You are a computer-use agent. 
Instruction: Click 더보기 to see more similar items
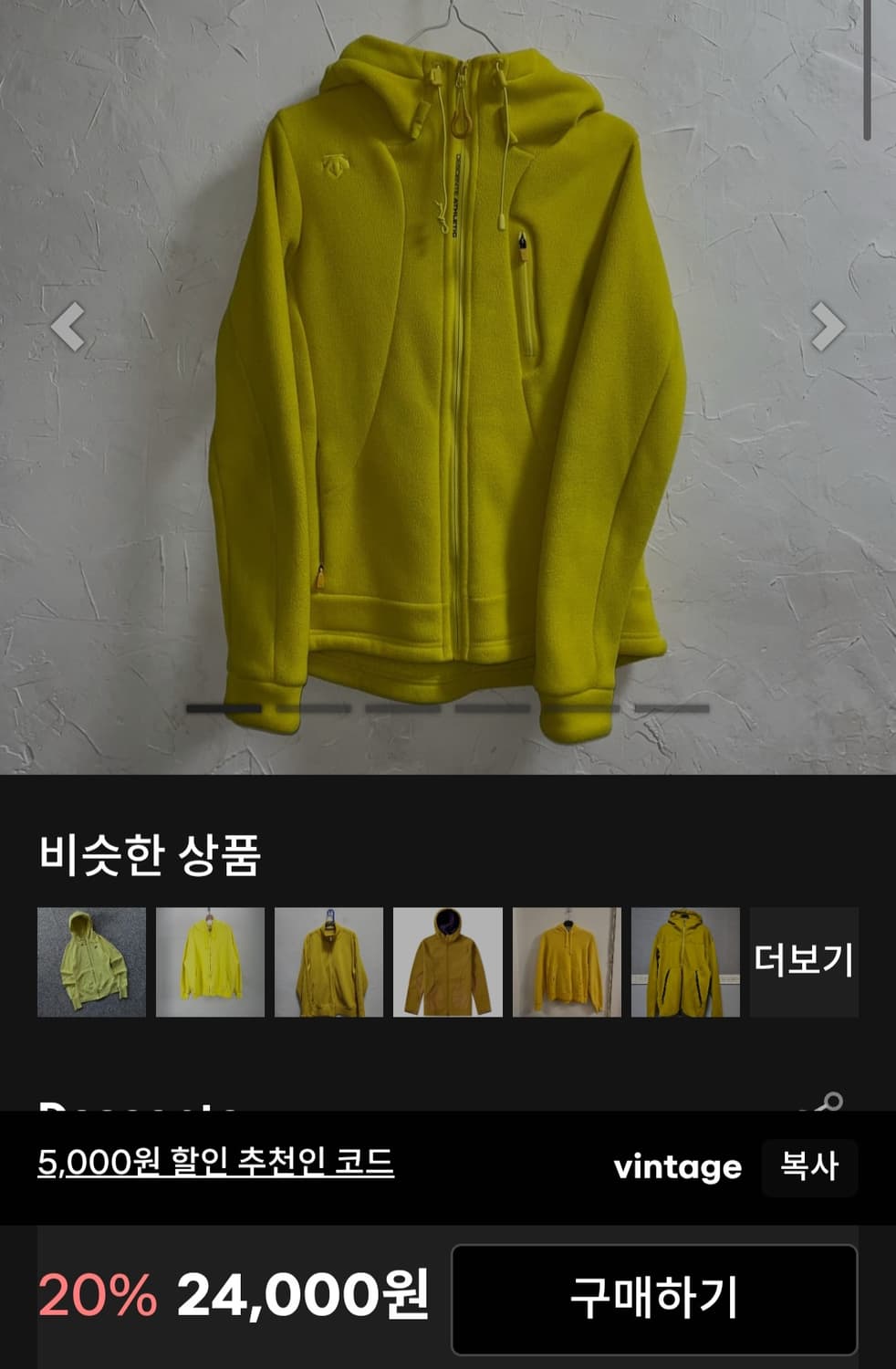tap(807, 956)
